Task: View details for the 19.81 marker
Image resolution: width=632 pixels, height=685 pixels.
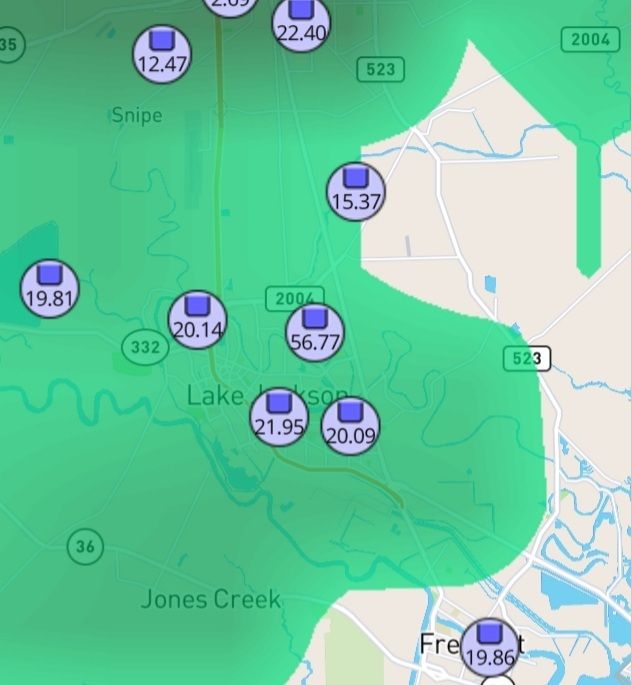Action: coord(49,288)
